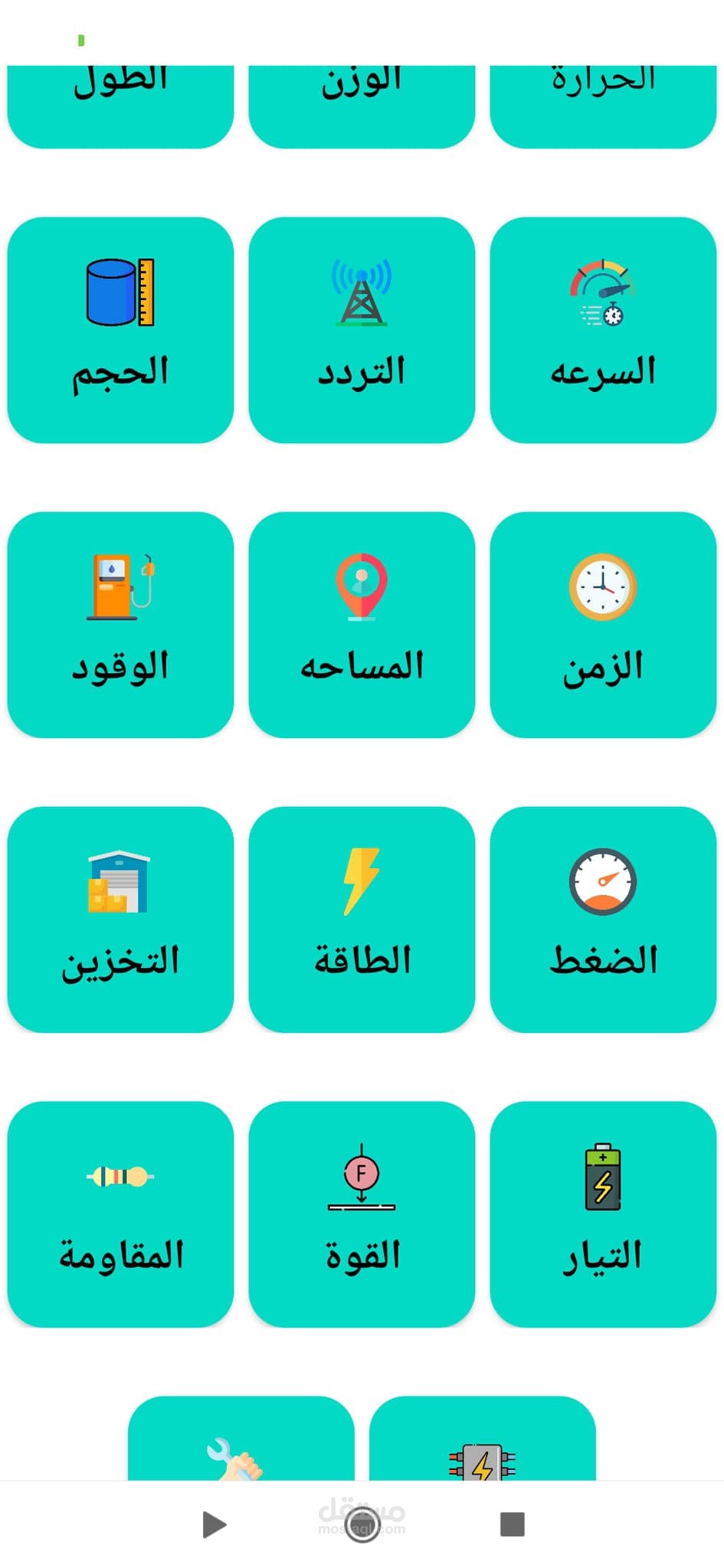The width and height of the screenshot is (724, 1568).
Task: Open the الحجم (volume) converter
Action: [120, 330]
